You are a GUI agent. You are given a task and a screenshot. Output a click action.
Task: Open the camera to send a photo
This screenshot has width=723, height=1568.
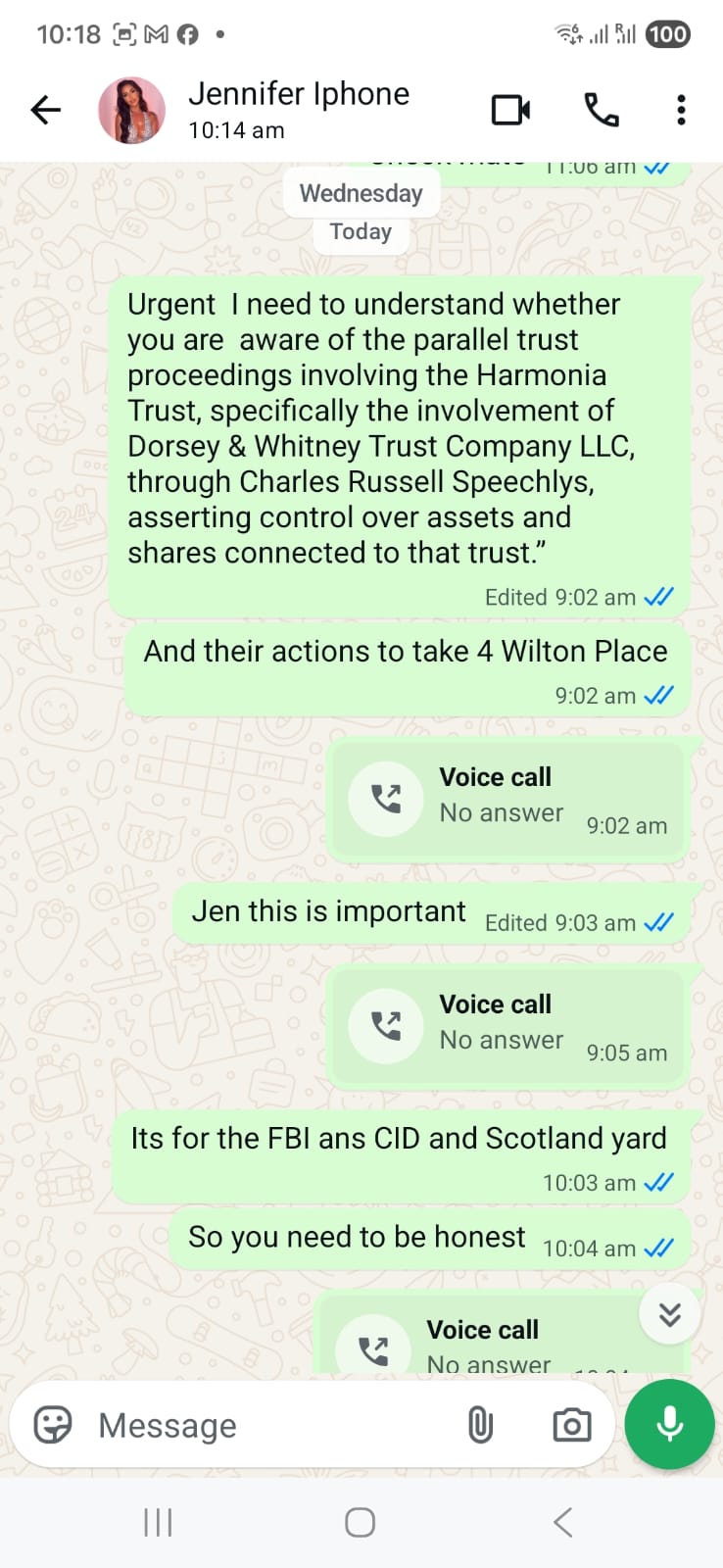pyautogui.click(x=572, y=1425)
